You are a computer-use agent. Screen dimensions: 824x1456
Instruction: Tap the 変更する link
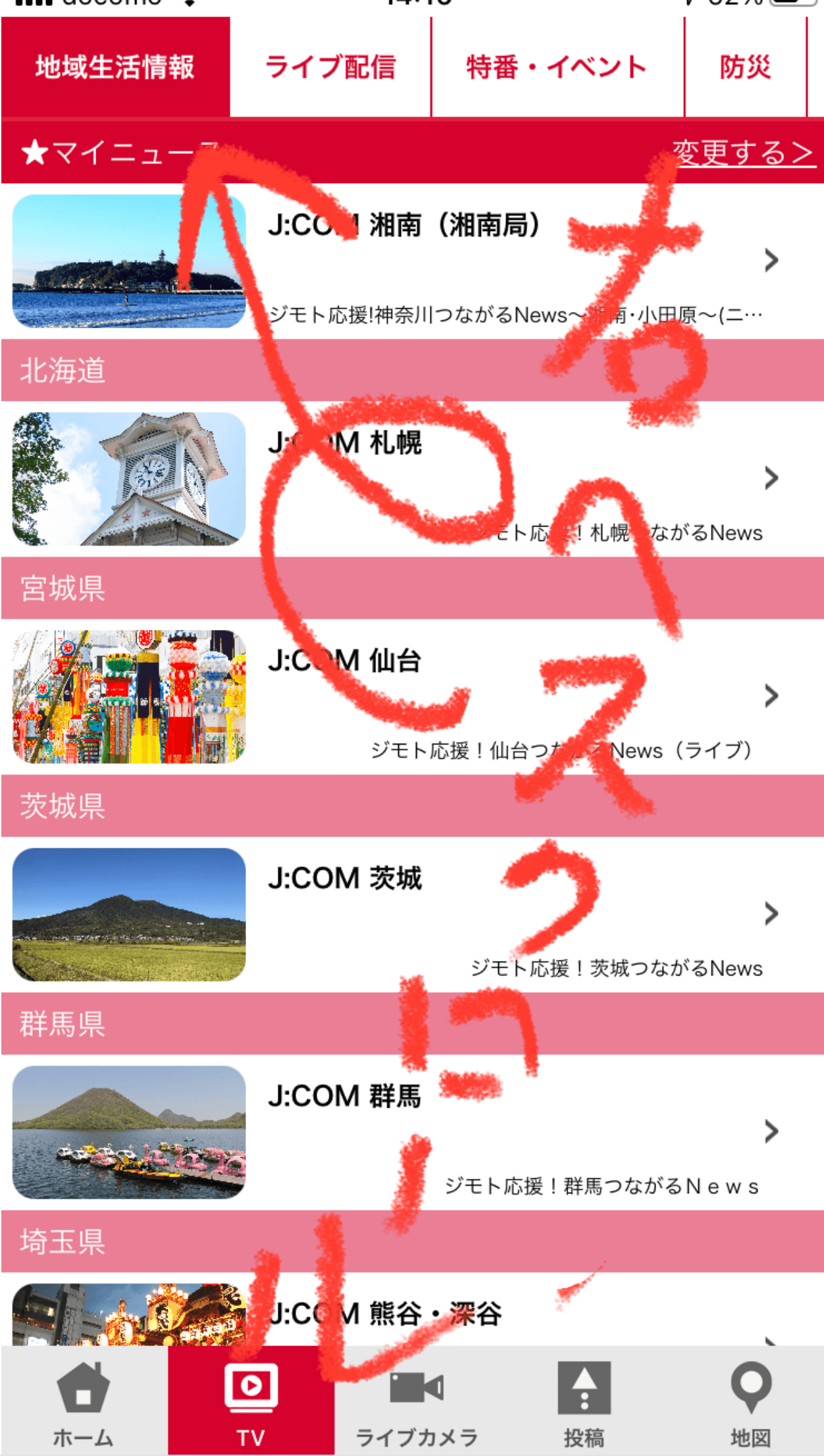click(x=743, y=153)
